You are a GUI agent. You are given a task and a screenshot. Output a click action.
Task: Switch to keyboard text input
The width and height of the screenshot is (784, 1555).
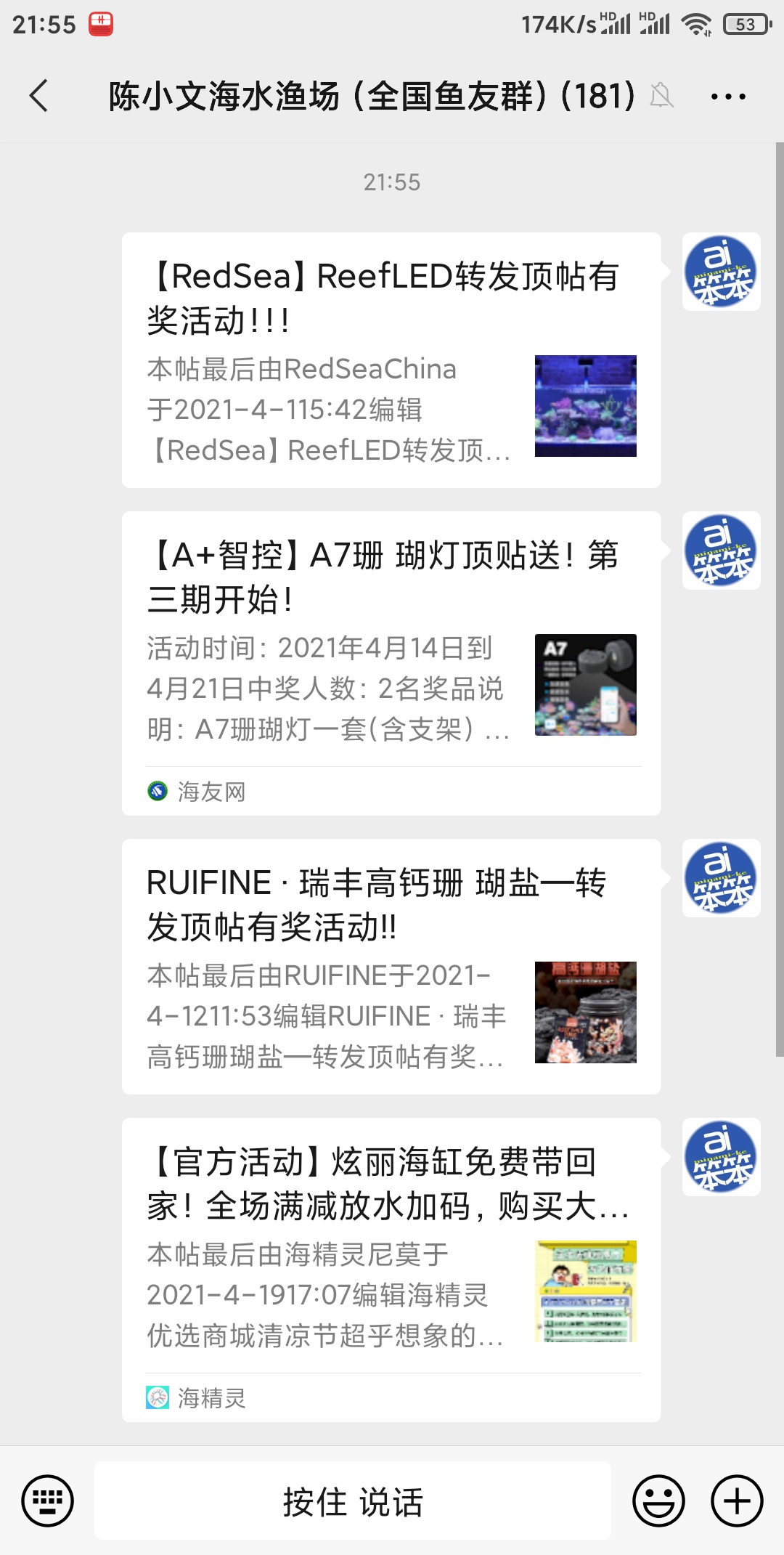pyautogui.click(x=48, y=1501)
